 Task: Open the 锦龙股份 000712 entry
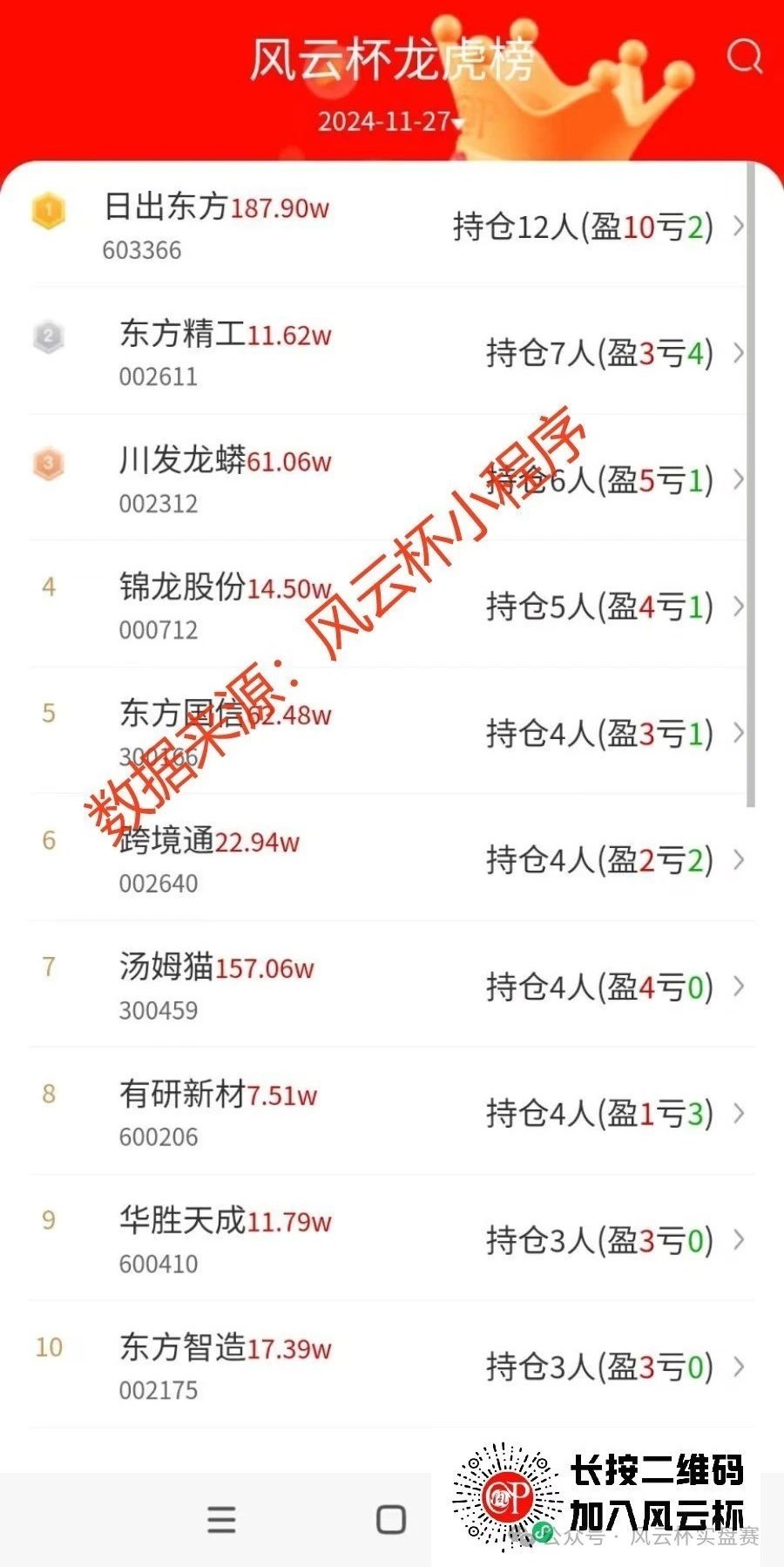392,607
